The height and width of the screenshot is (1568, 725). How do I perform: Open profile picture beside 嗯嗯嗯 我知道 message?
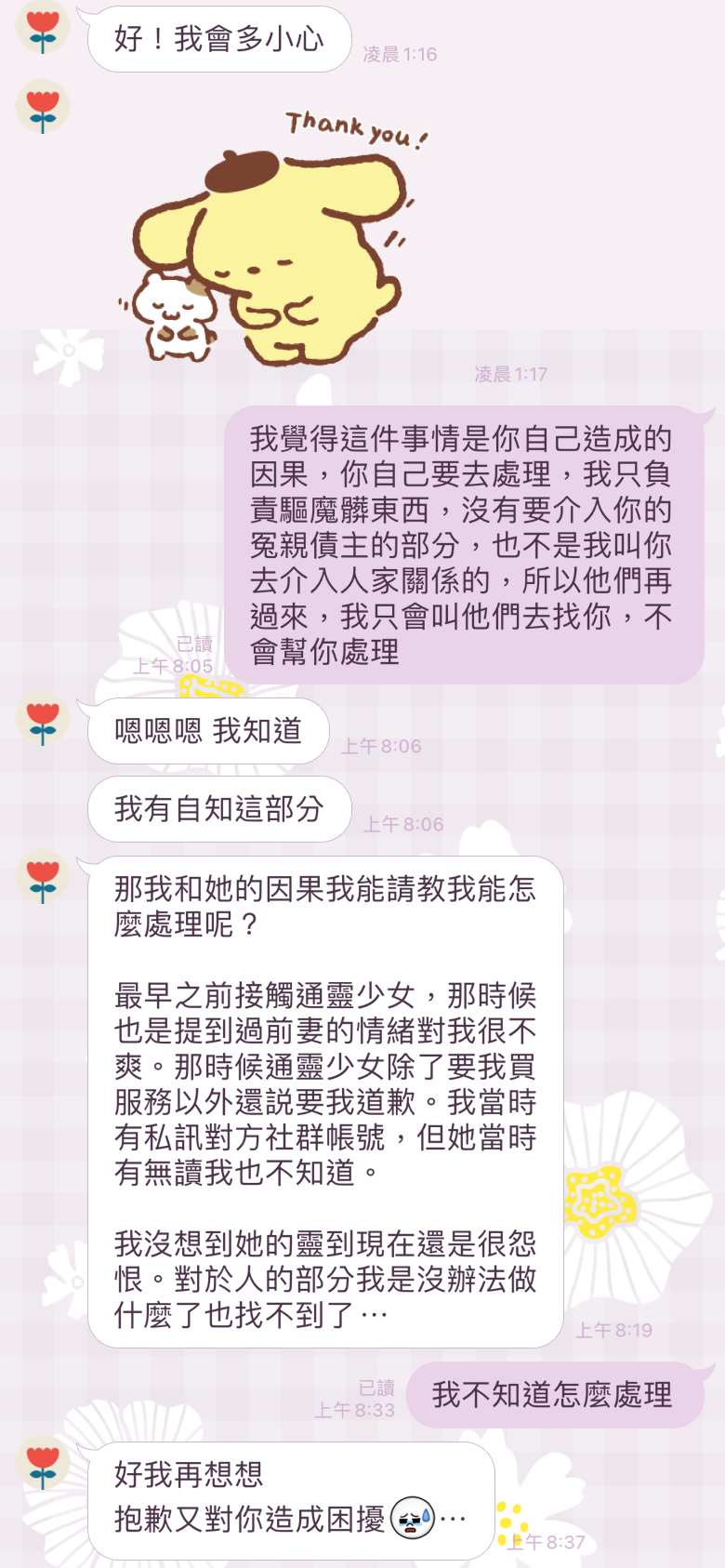43,718
